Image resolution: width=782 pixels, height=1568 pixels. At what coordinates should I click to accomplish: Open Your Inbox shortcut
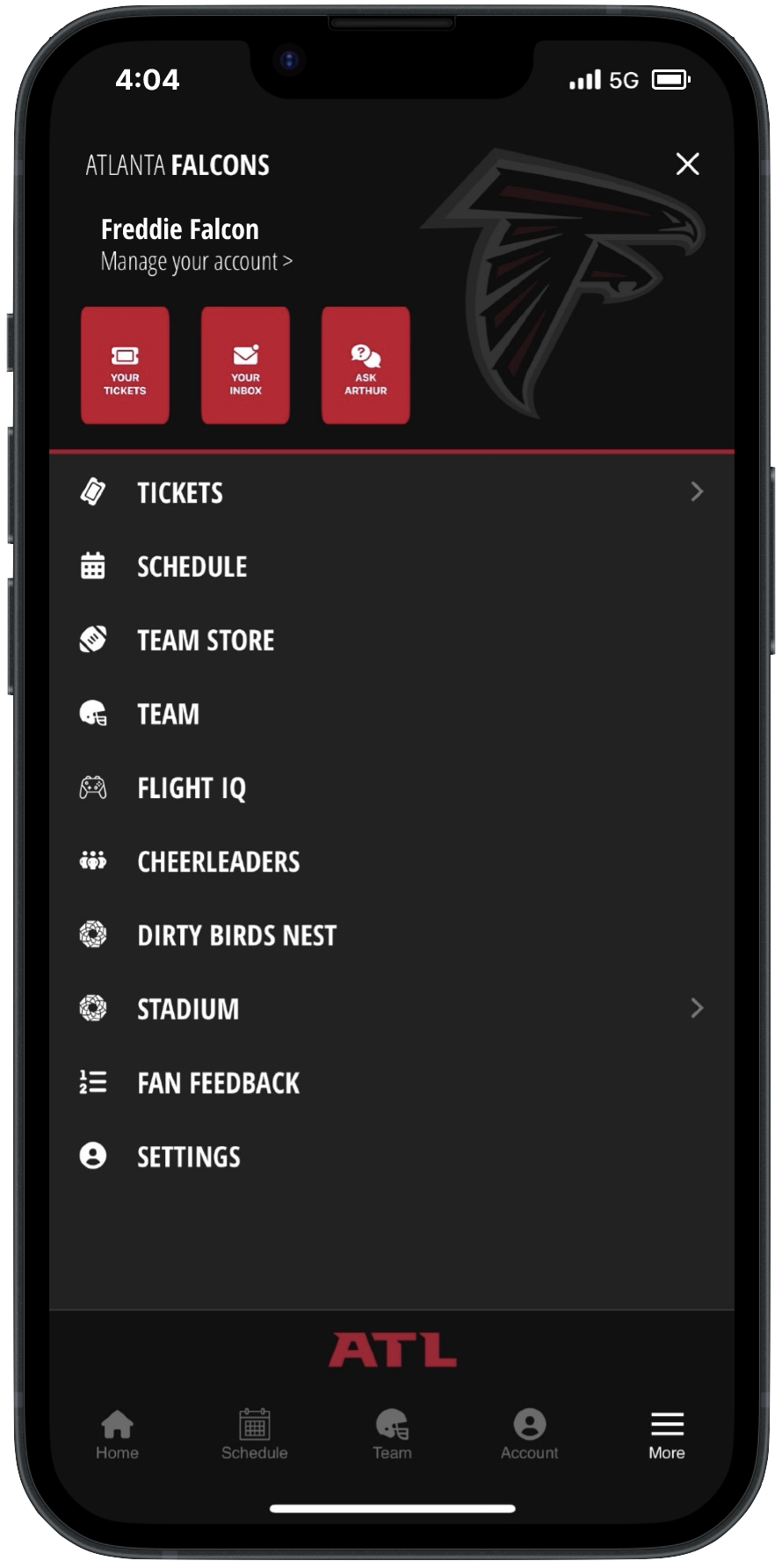pyautogui.click(x=245, y=366)
